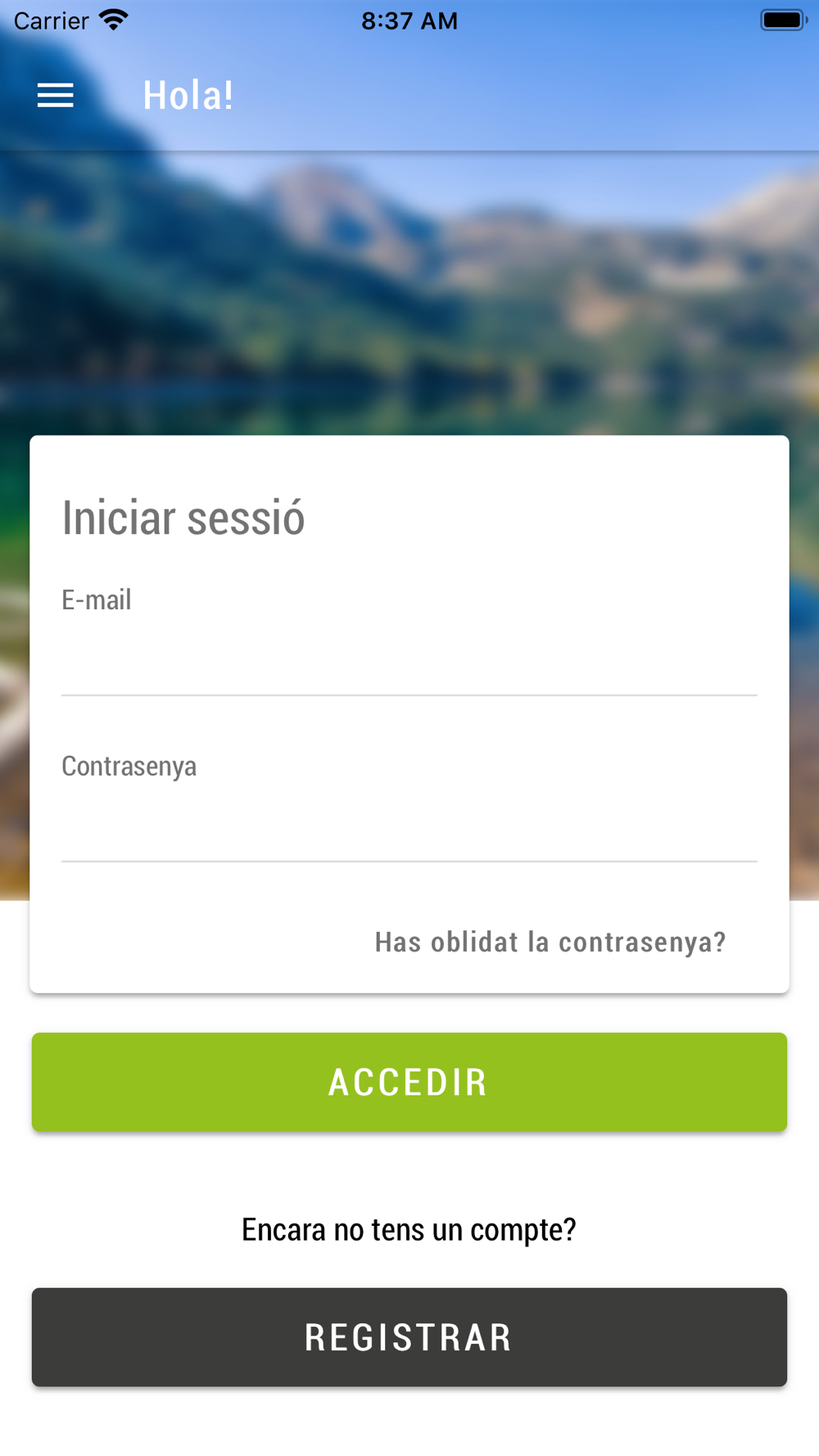Tap the green ACCEDIR button
Screen dimensions: 819x1456
(409, 1083)
